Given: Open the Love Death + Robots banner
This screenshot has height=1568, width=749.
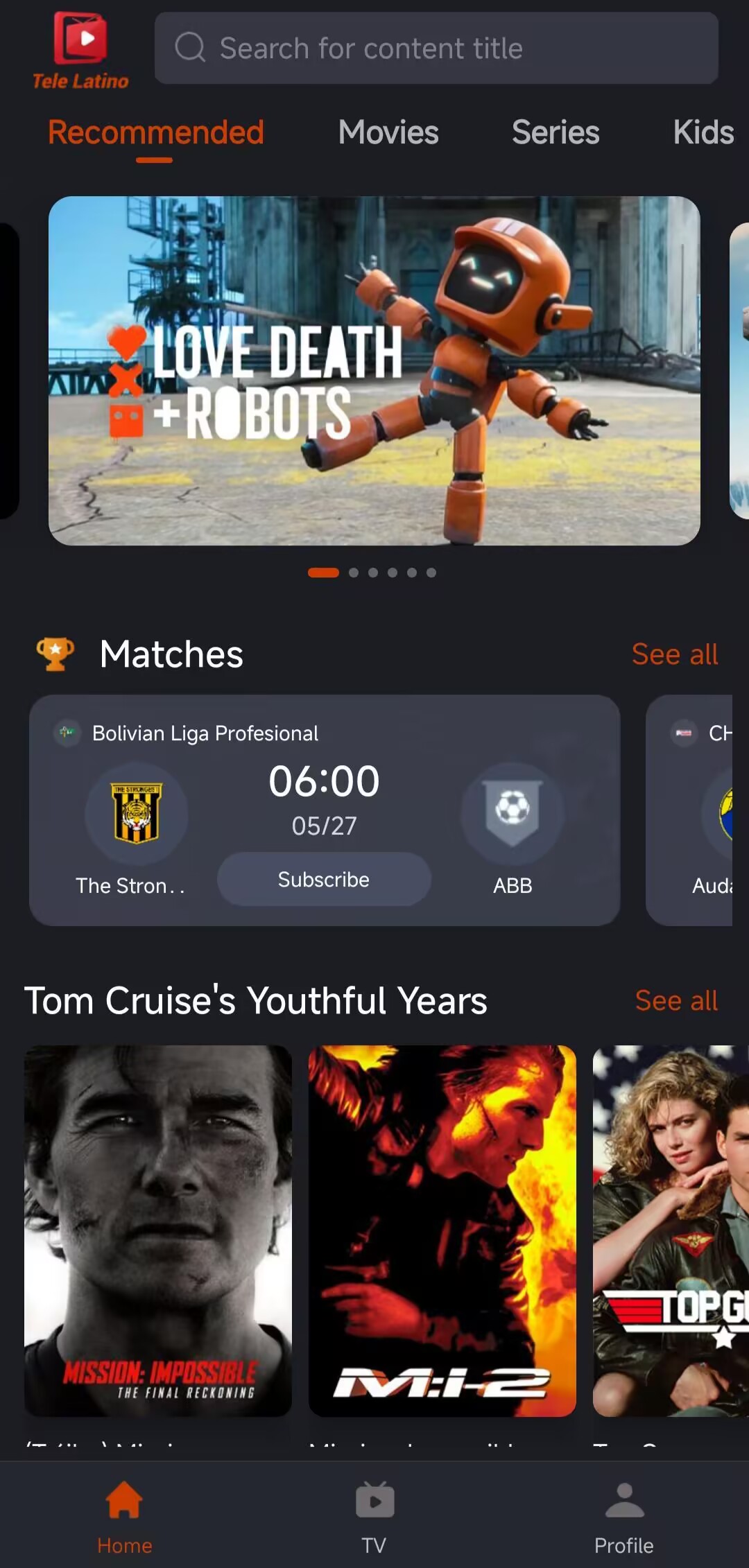Looking at the screenshot, I should coord(374,371).
